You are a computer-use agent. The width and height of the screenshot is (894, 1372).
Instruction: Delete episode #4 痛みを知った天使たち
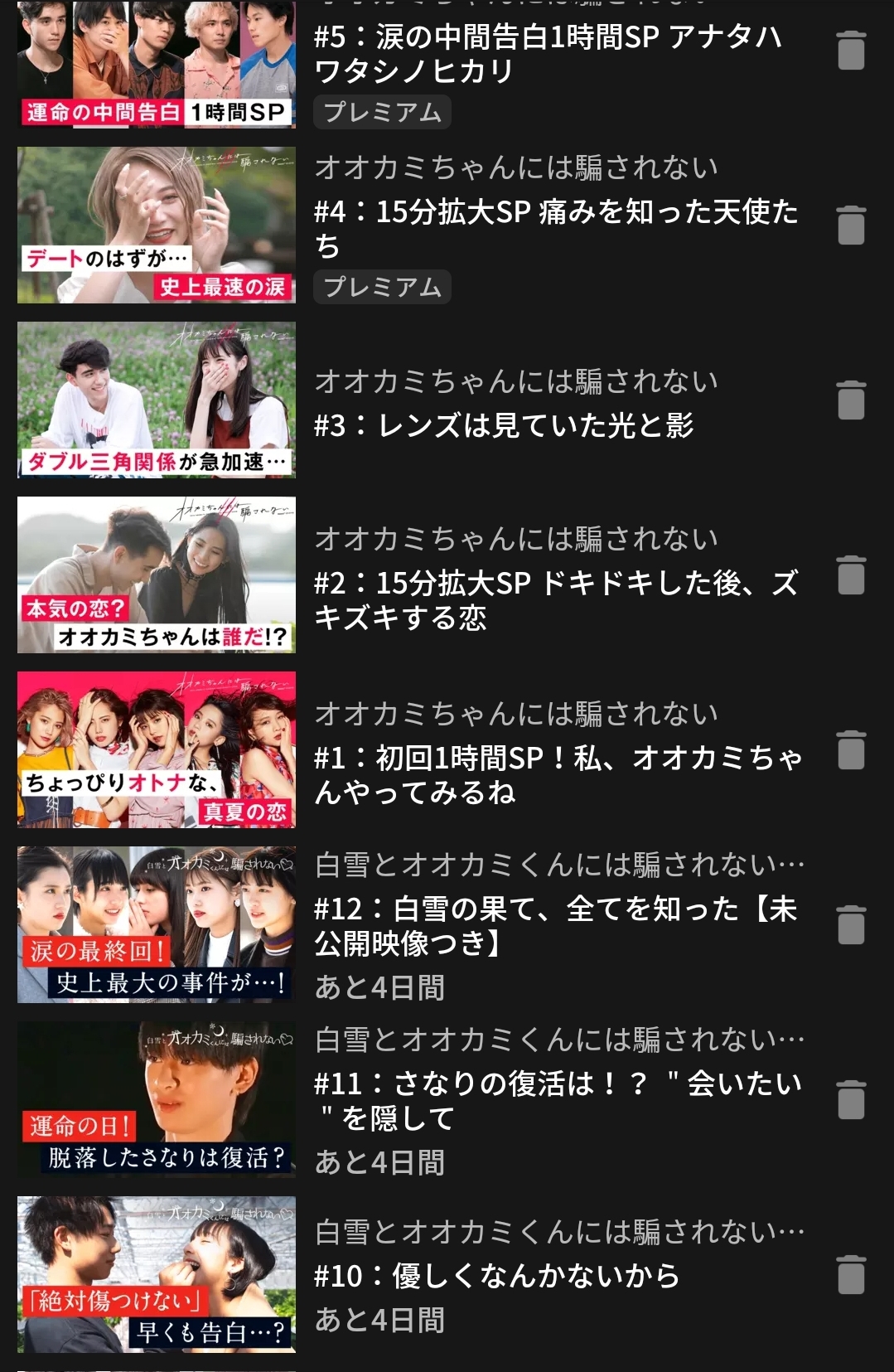pyautogui.click(x=851, y=225)
